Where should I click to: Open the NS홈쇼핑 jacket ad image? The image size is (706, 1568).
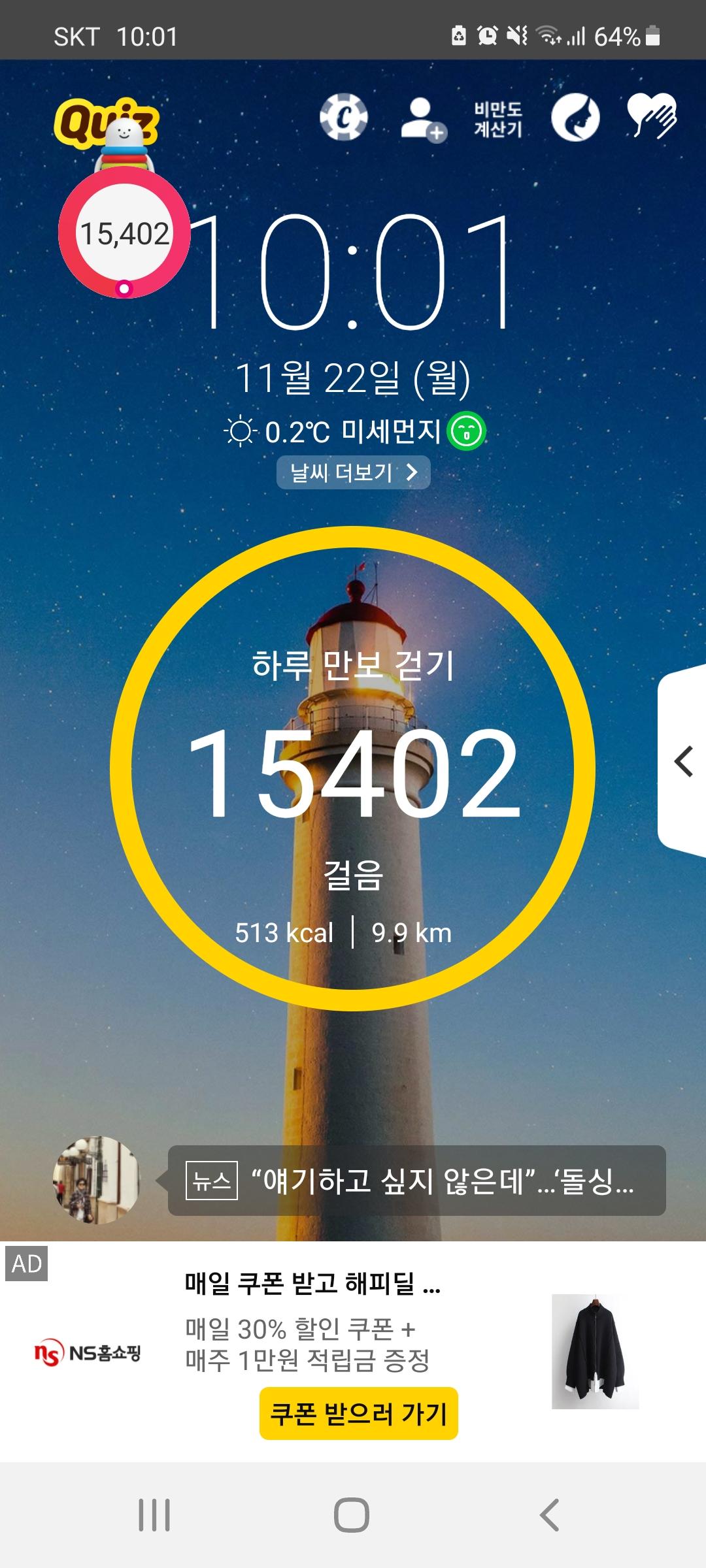click(595, 1351)
